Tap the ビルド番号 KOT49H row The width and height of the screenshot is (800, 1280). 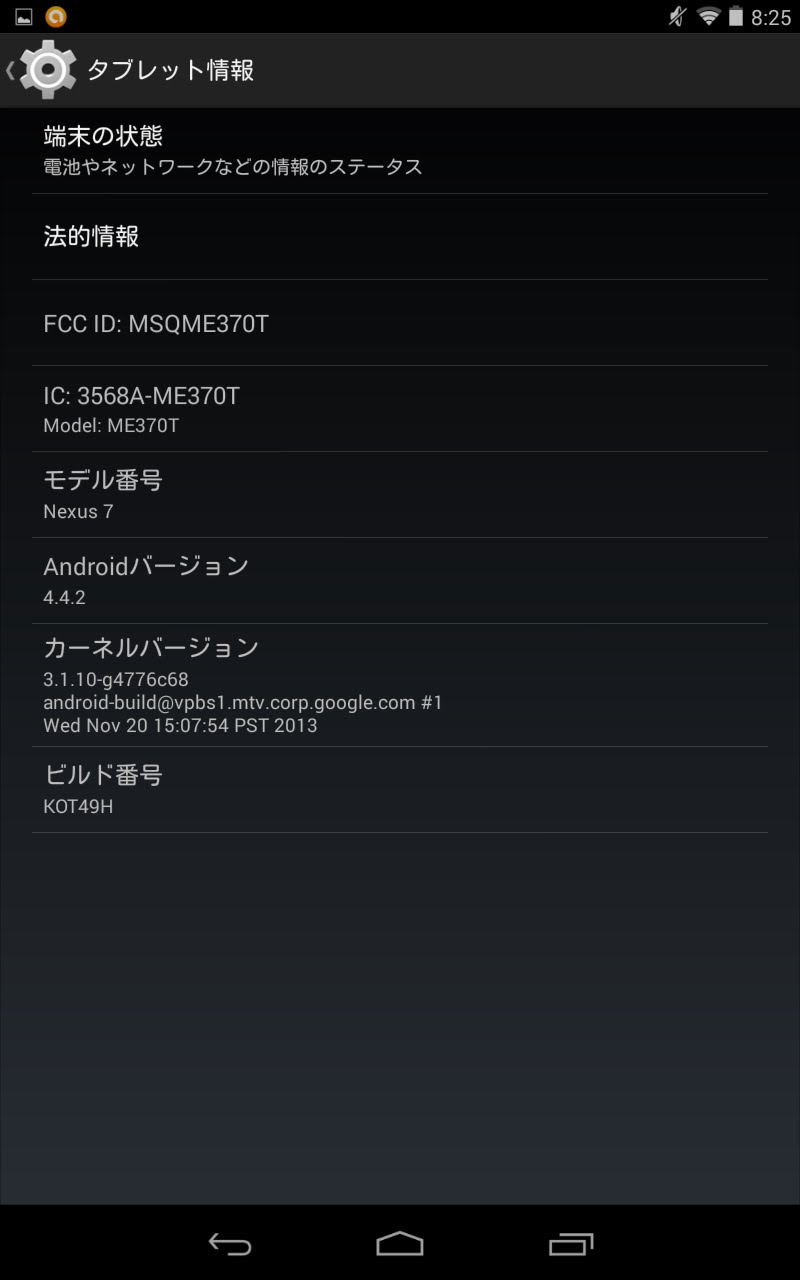[400, 790]
